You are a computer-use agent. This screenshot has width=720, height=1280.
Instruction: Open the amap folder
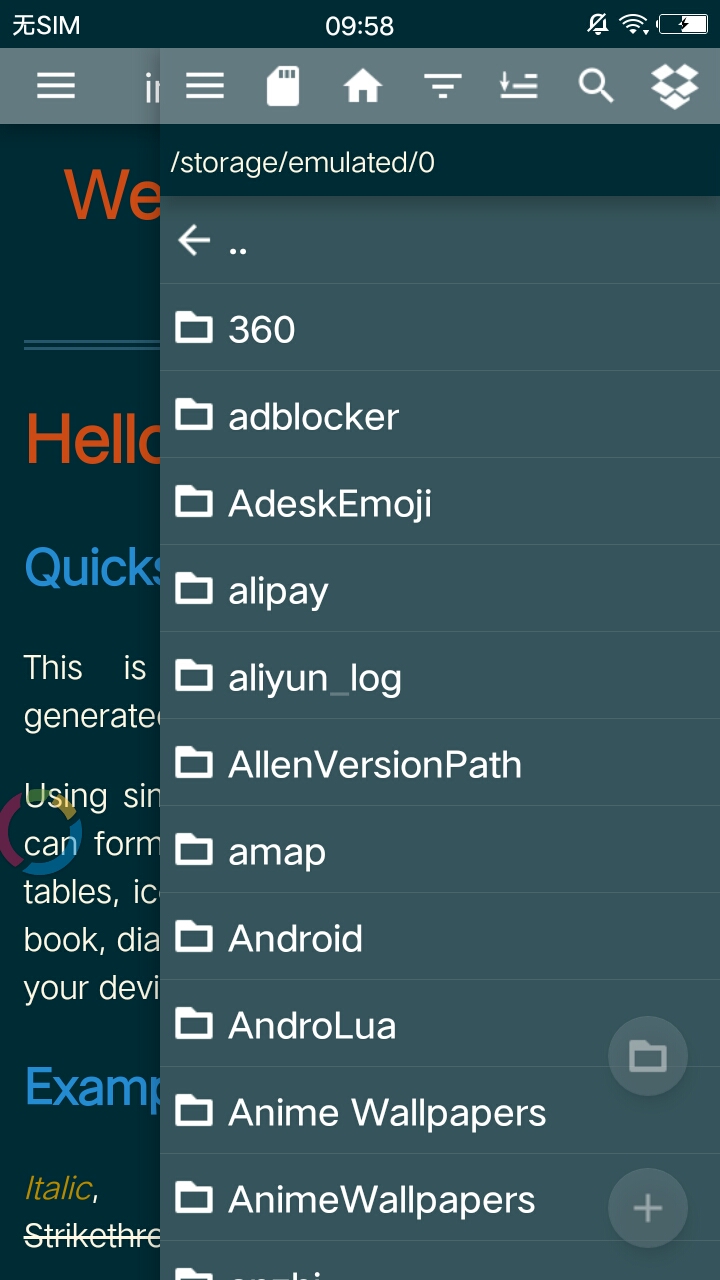pos(440,849)
